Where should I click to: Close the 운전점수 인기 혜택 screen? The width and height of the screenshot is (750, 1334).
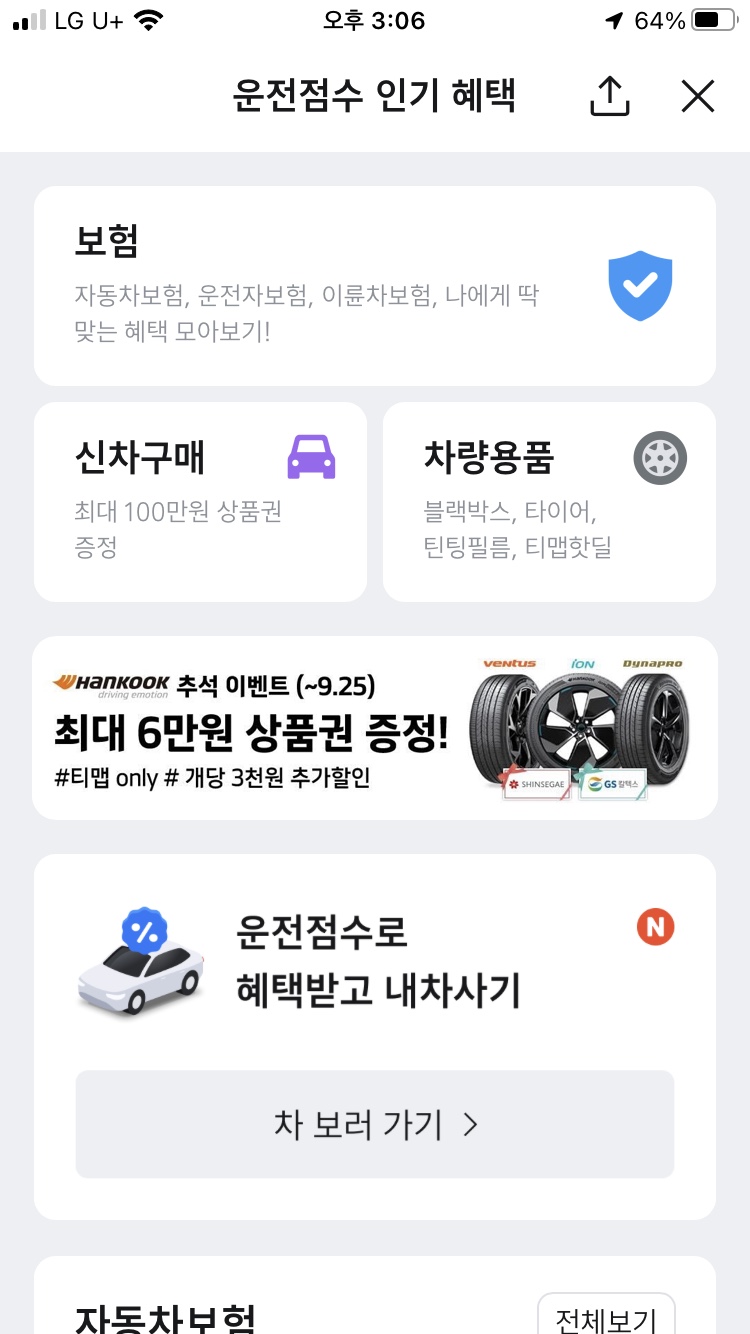(697, 97)
